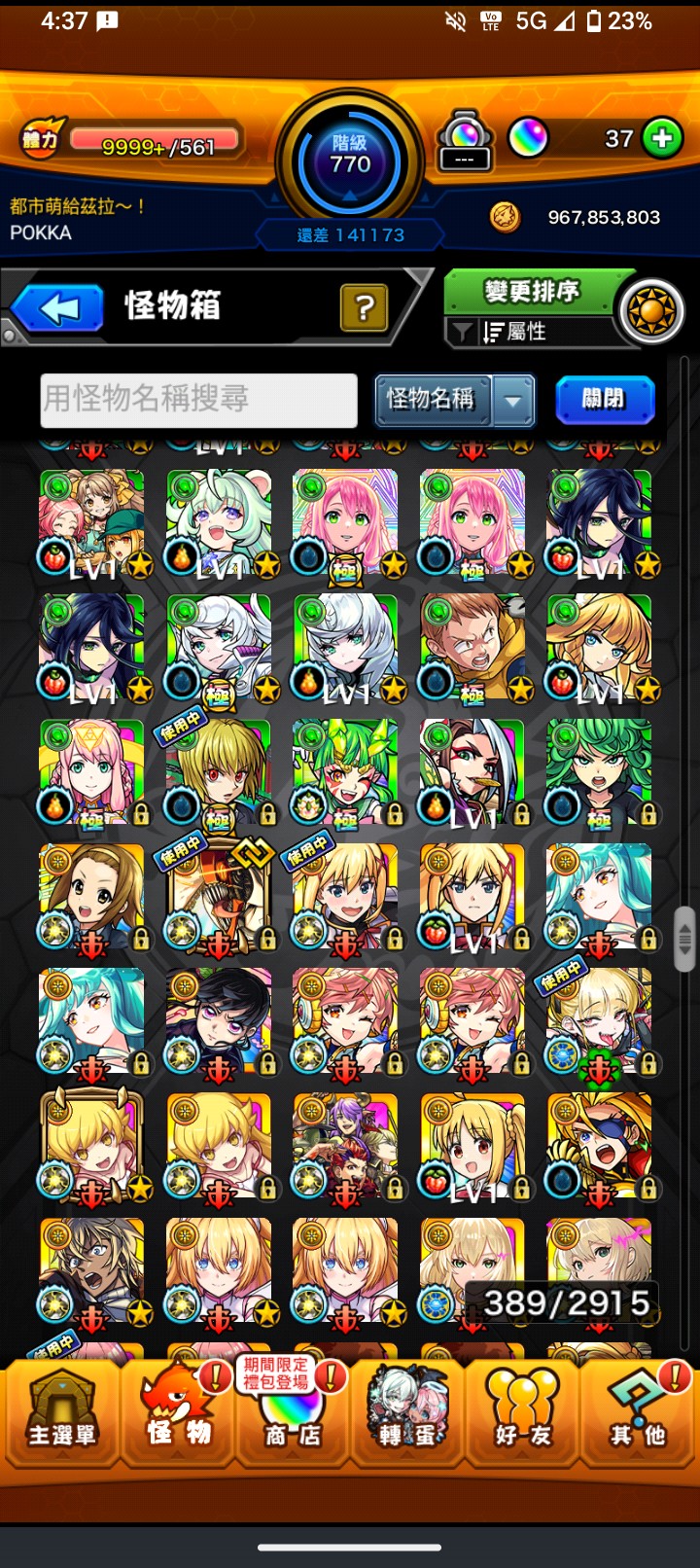Tap the monster name search field
Screen dimensions: 700x1568
(x=199, y=400)
